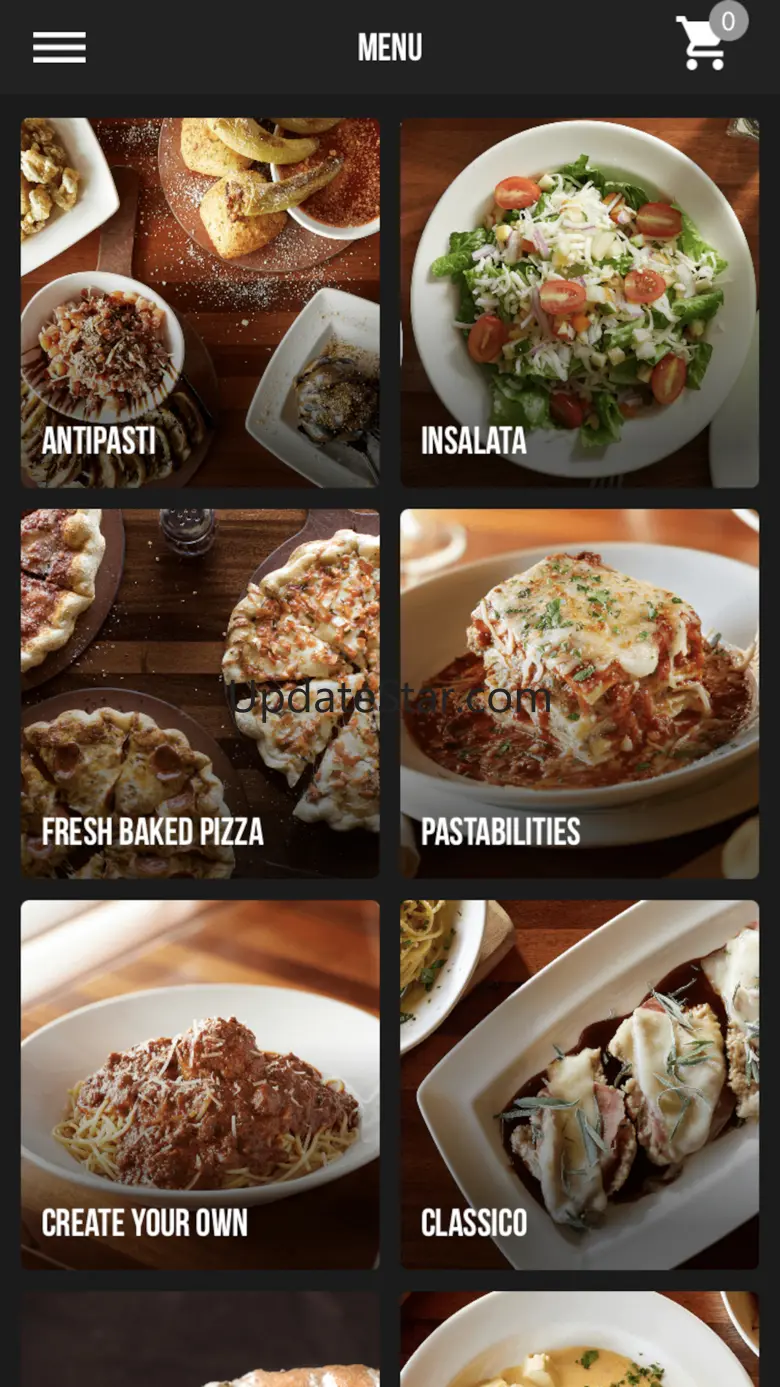Browse the Insalata category
This screenshot has width=780, height=1387.
(x=579, y=303)
